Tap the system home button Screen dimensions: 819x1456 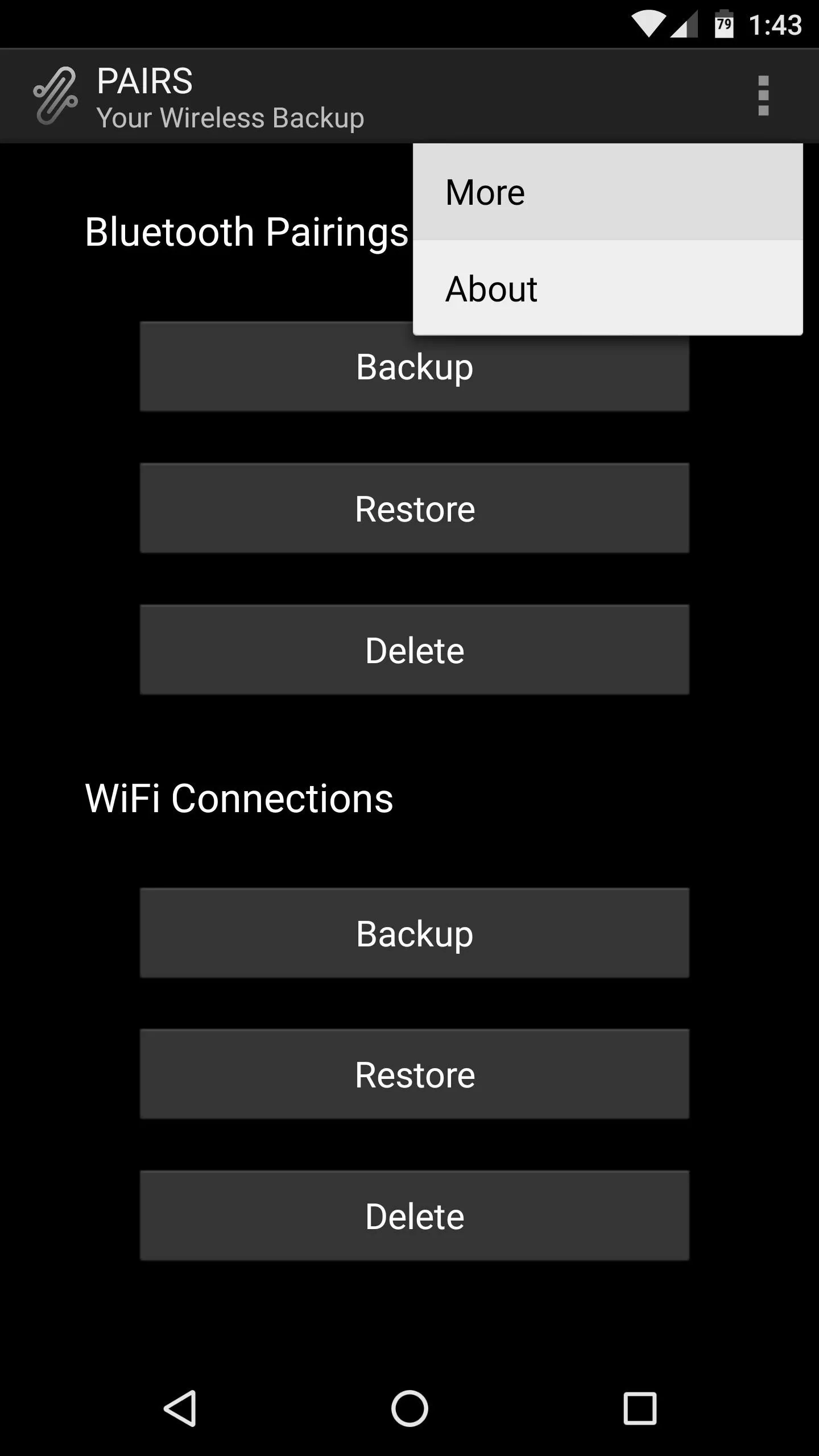409,1408
